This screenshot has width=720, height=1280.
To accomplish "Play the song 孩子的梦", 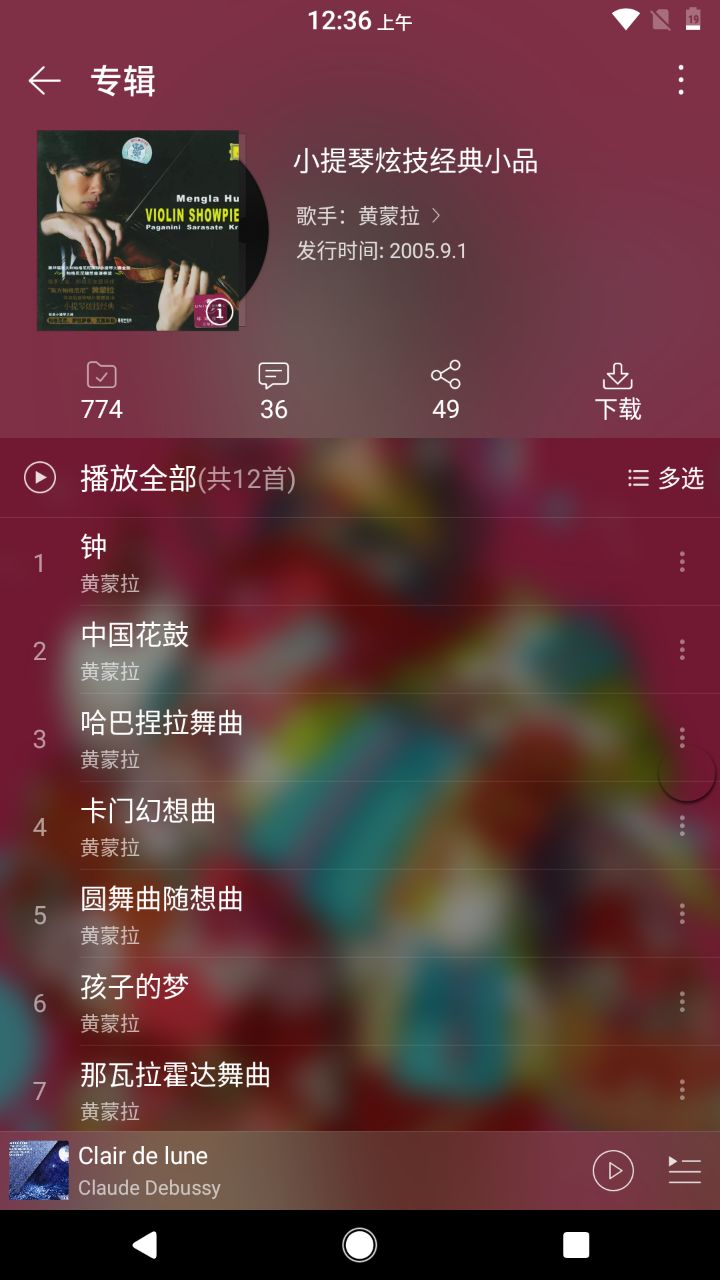I will pos(300,1002).
